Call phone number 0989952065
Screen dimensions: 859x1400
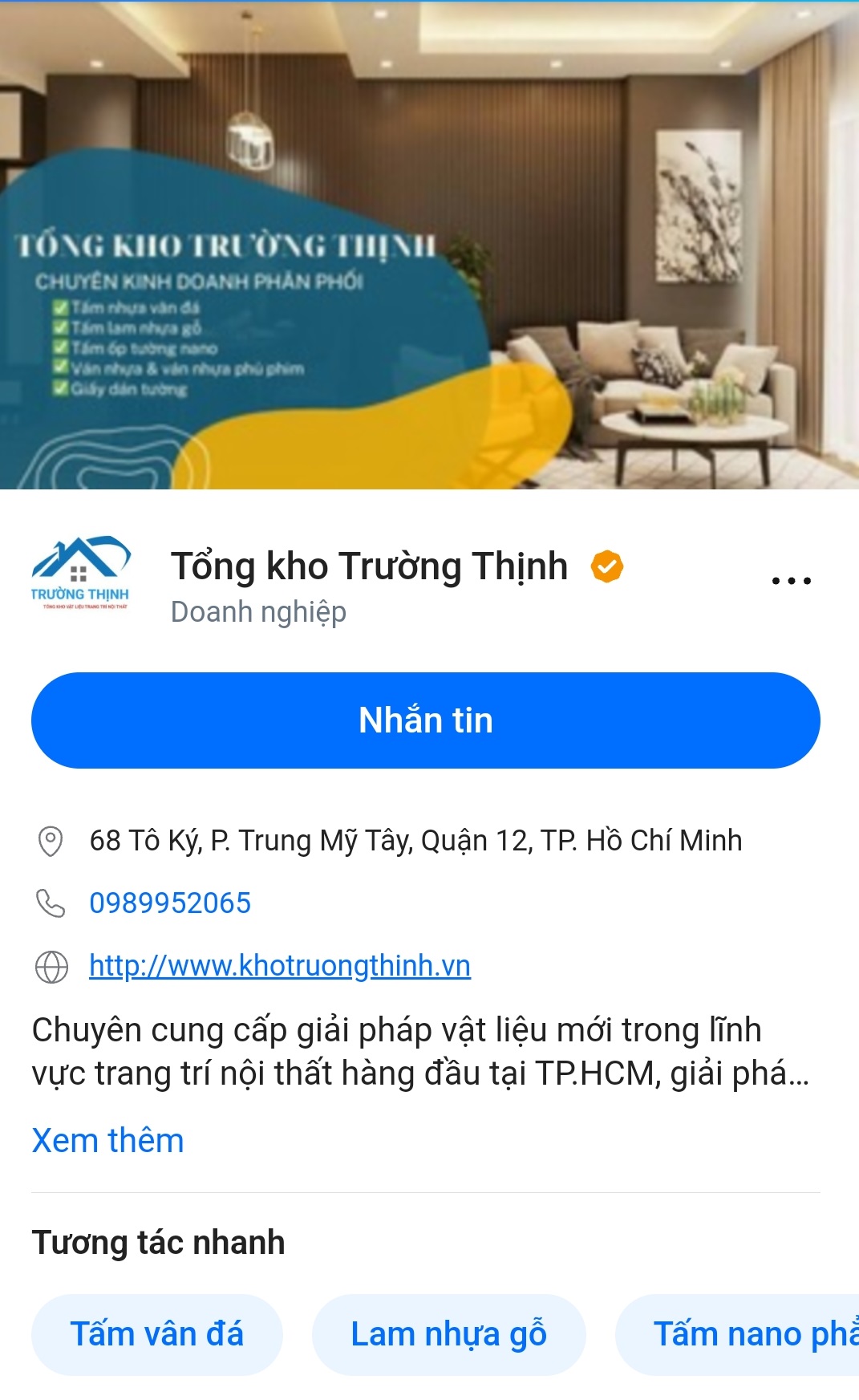tap(170, 903)
